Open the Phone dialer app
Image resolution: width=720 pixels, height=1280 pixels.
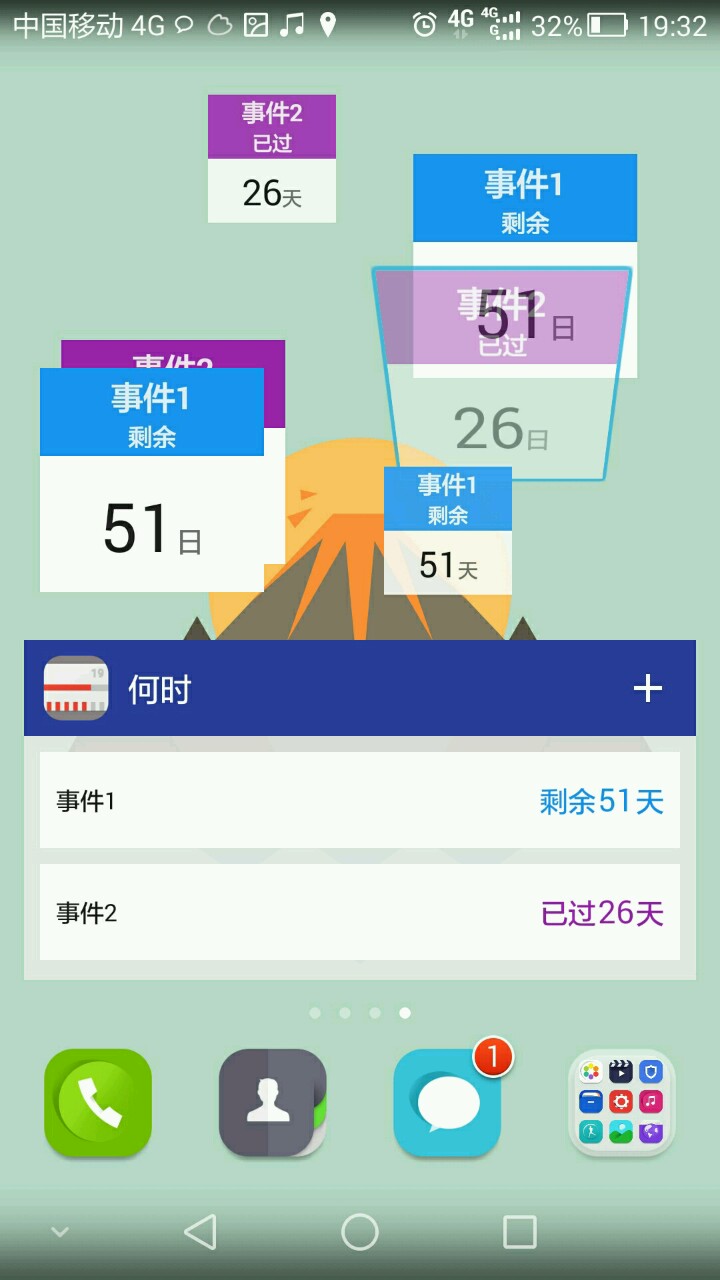point(98,1102)
